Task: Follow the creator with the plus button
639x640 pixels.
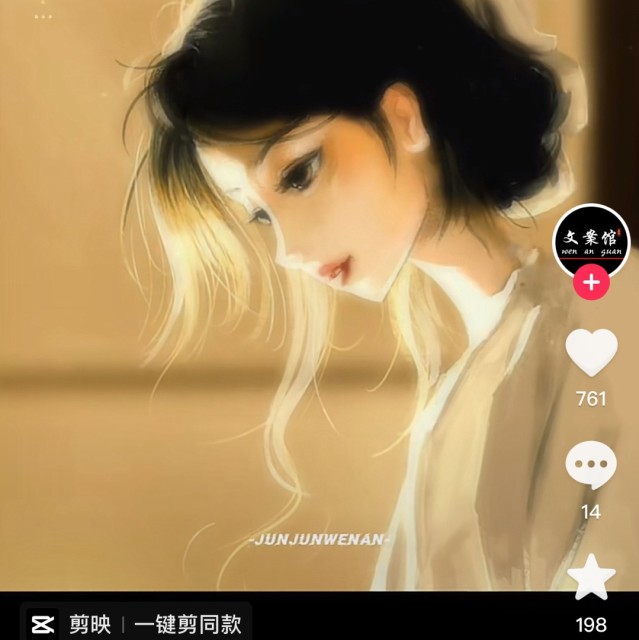Action: 591,282
